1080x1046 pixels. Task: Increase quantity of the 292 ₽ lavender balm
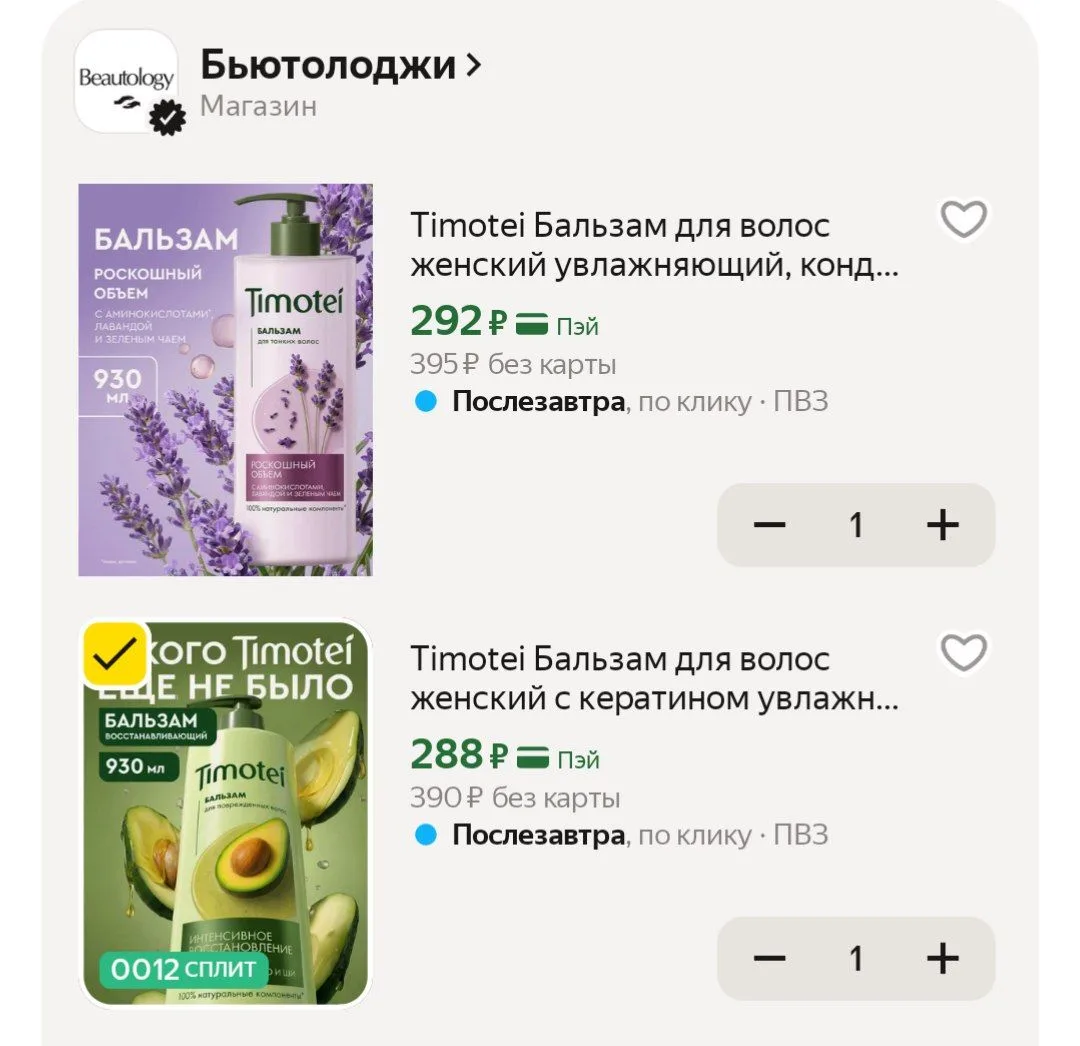coord(942,525)
